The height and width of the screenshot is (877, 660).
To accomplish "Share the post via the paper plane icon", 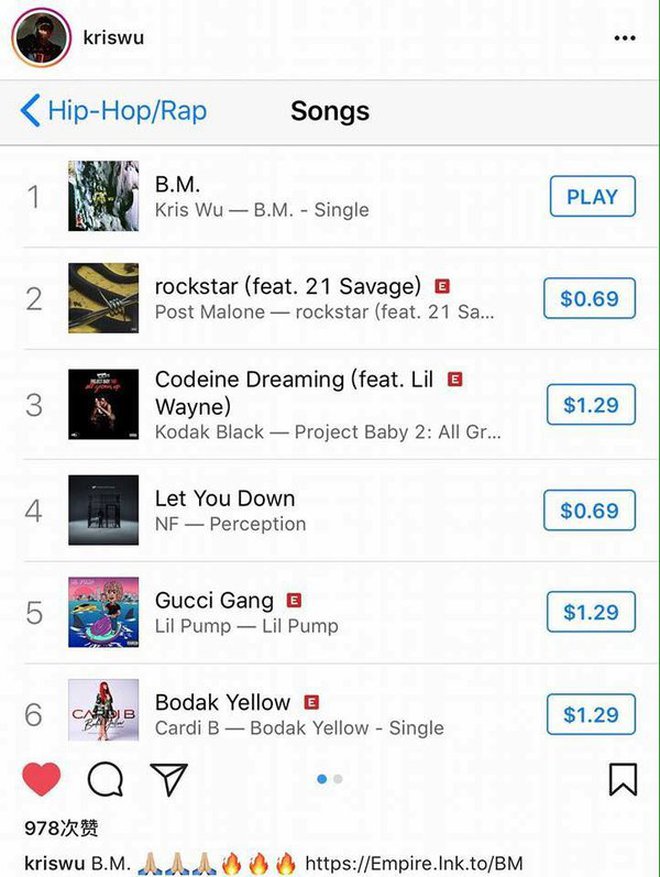I will [168, 779].
